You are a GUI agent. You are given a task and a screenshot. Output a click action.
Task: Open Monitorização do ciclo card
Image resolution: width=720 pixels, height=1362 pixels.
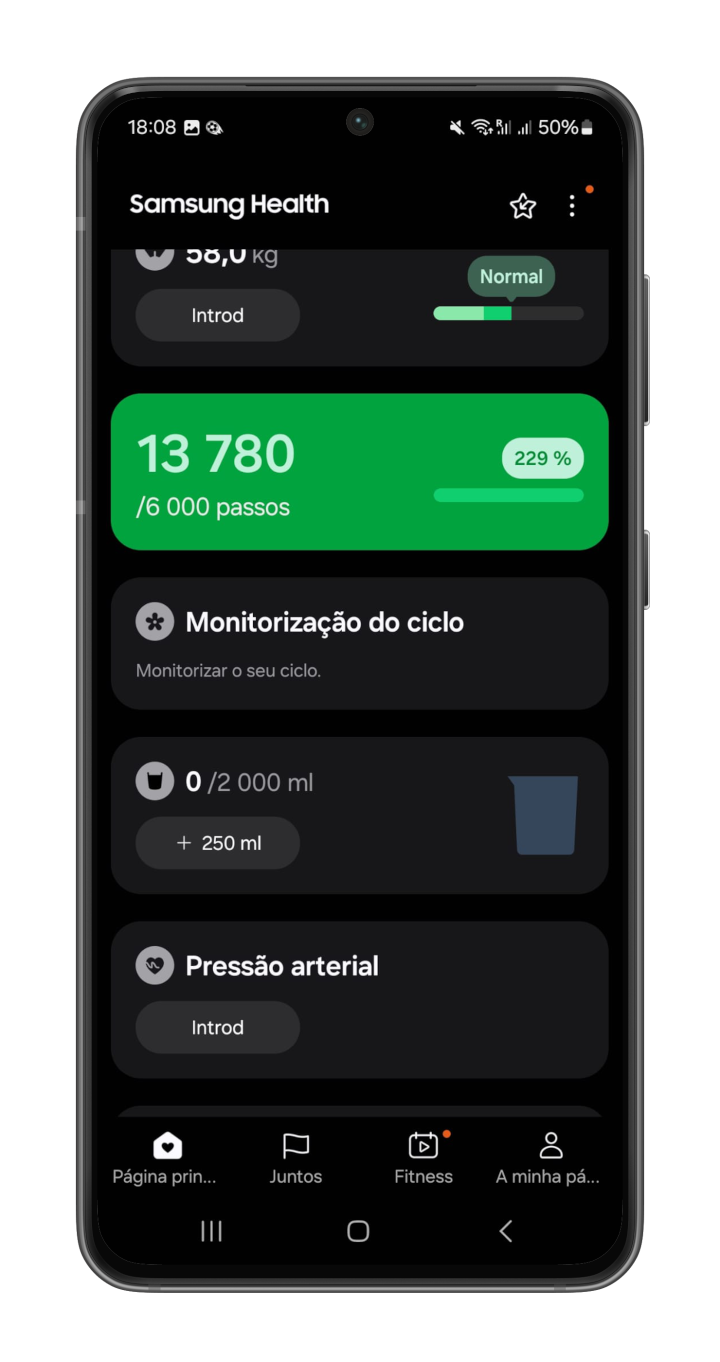[x=359, y=643]
